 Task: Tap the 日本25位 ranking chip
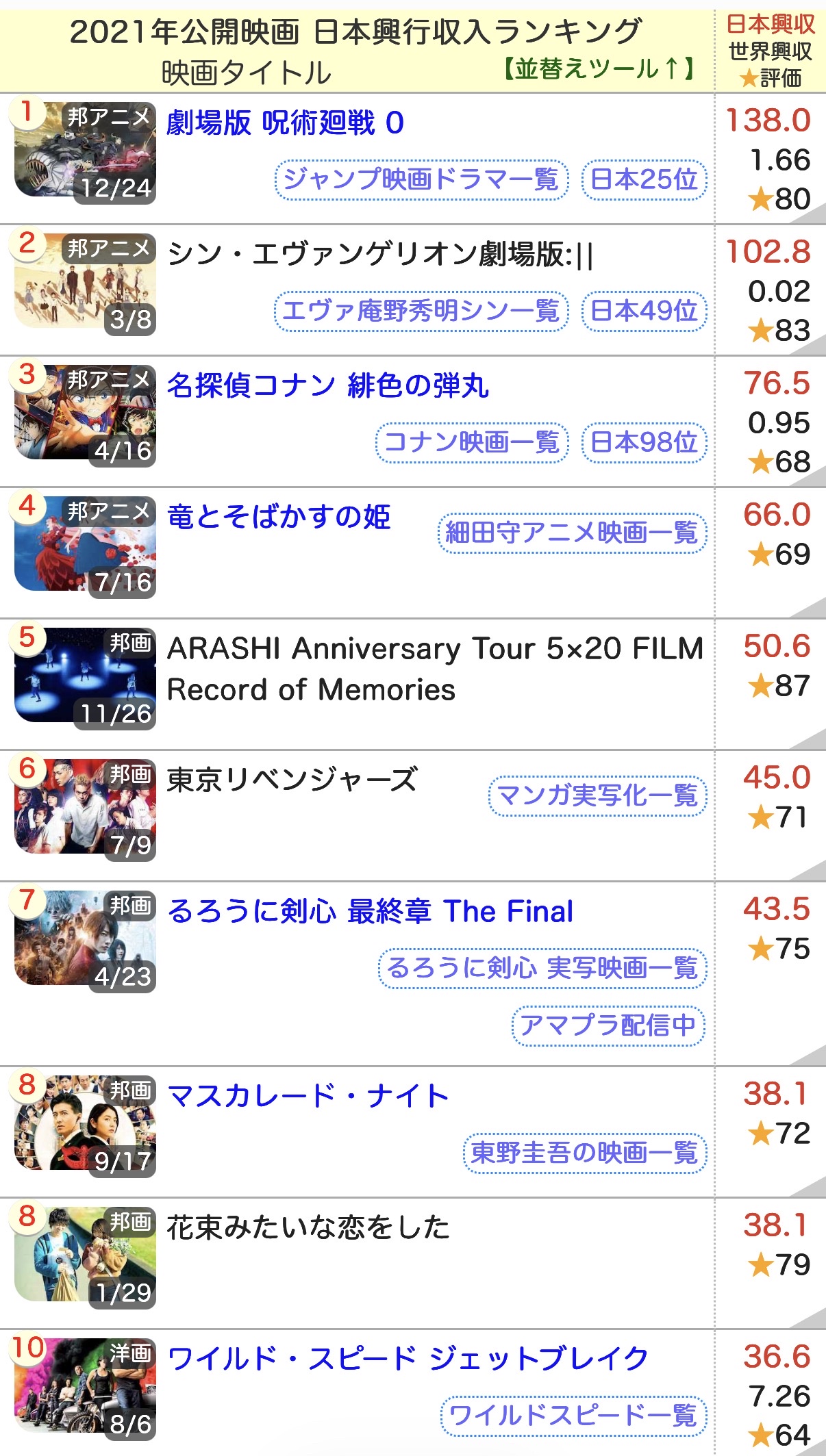(644, 179)
